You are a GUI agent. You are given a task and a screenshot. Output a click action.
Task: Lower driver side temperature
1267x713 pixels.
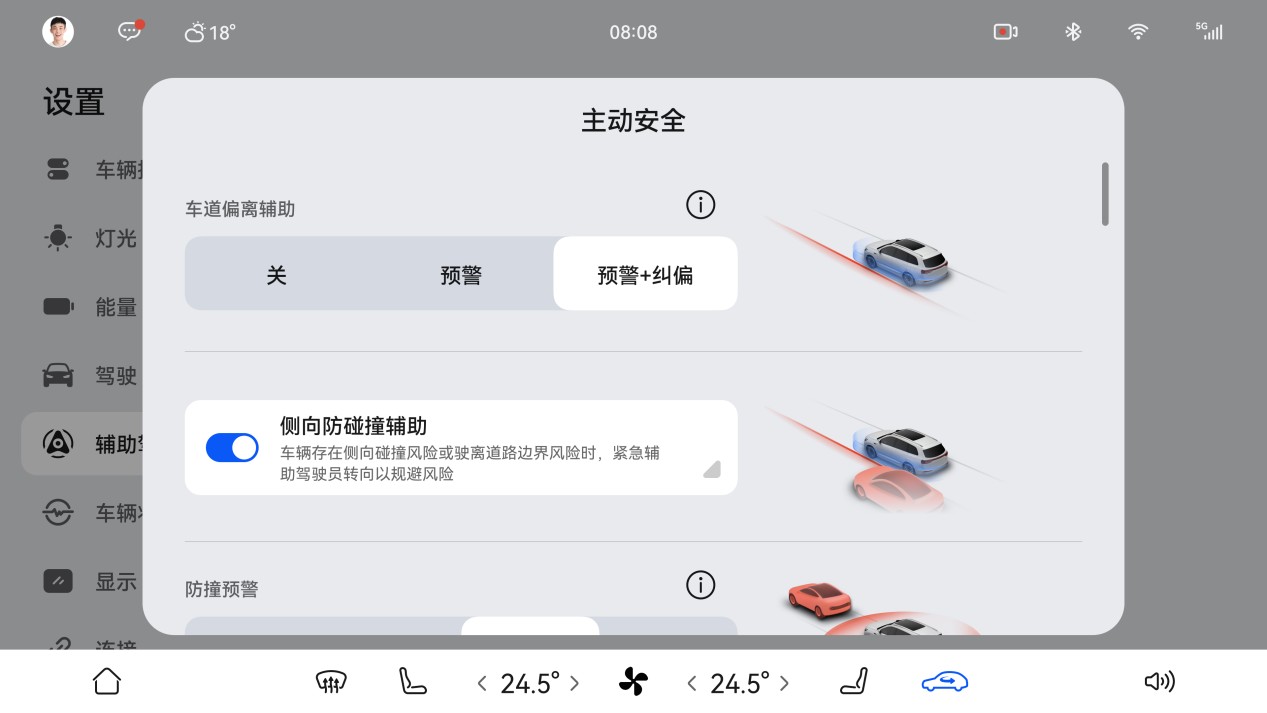pos(482,683)
